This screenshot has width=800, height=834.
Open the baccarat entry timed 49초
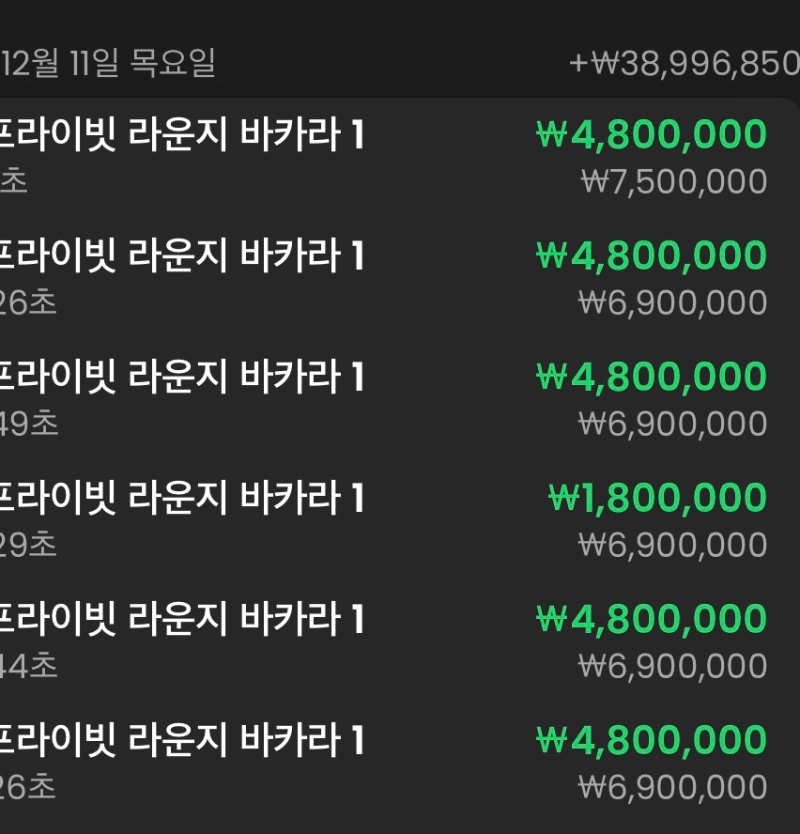tap(400, 399)
